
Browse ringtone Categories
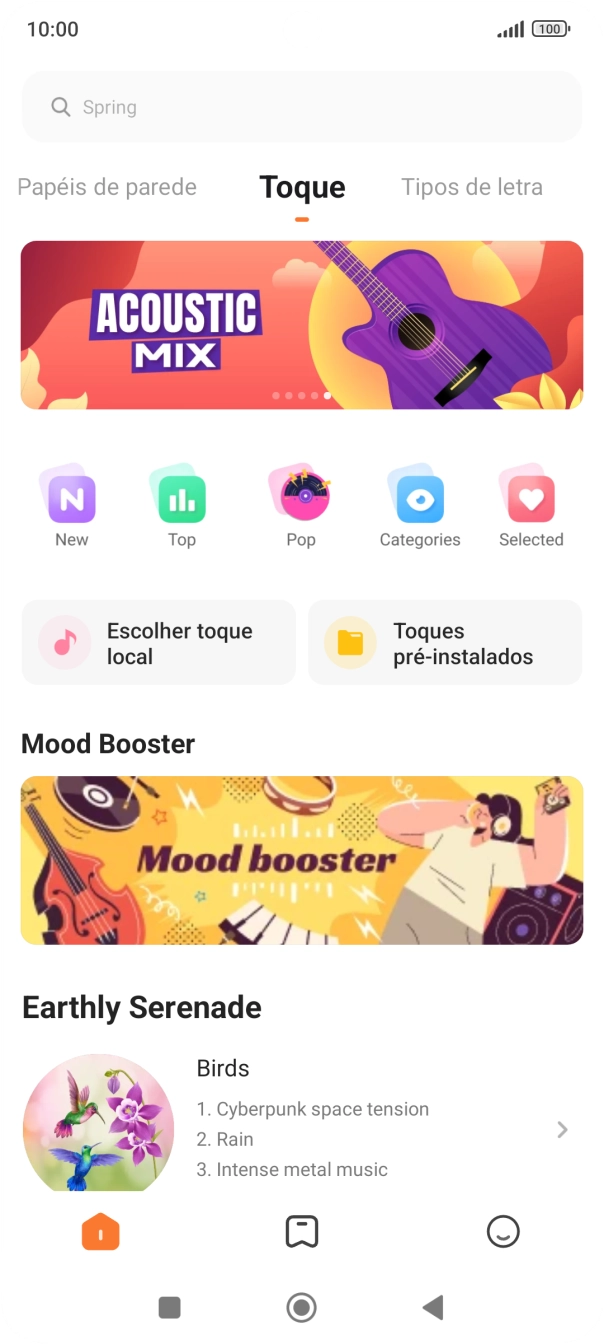pyautogui.click(x=420, y=507)
